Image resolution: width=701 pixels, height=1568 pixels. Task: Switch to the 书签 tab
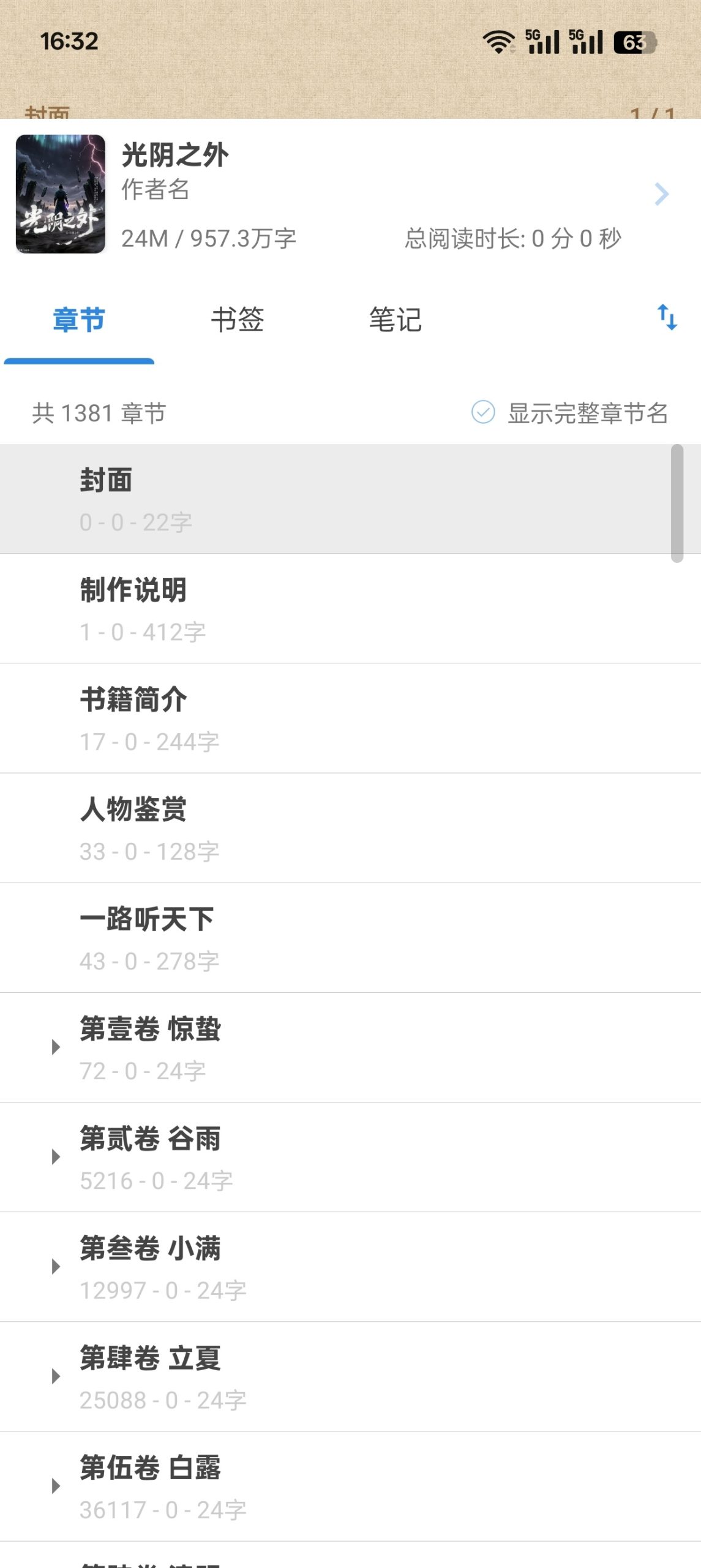pos(238,319)
